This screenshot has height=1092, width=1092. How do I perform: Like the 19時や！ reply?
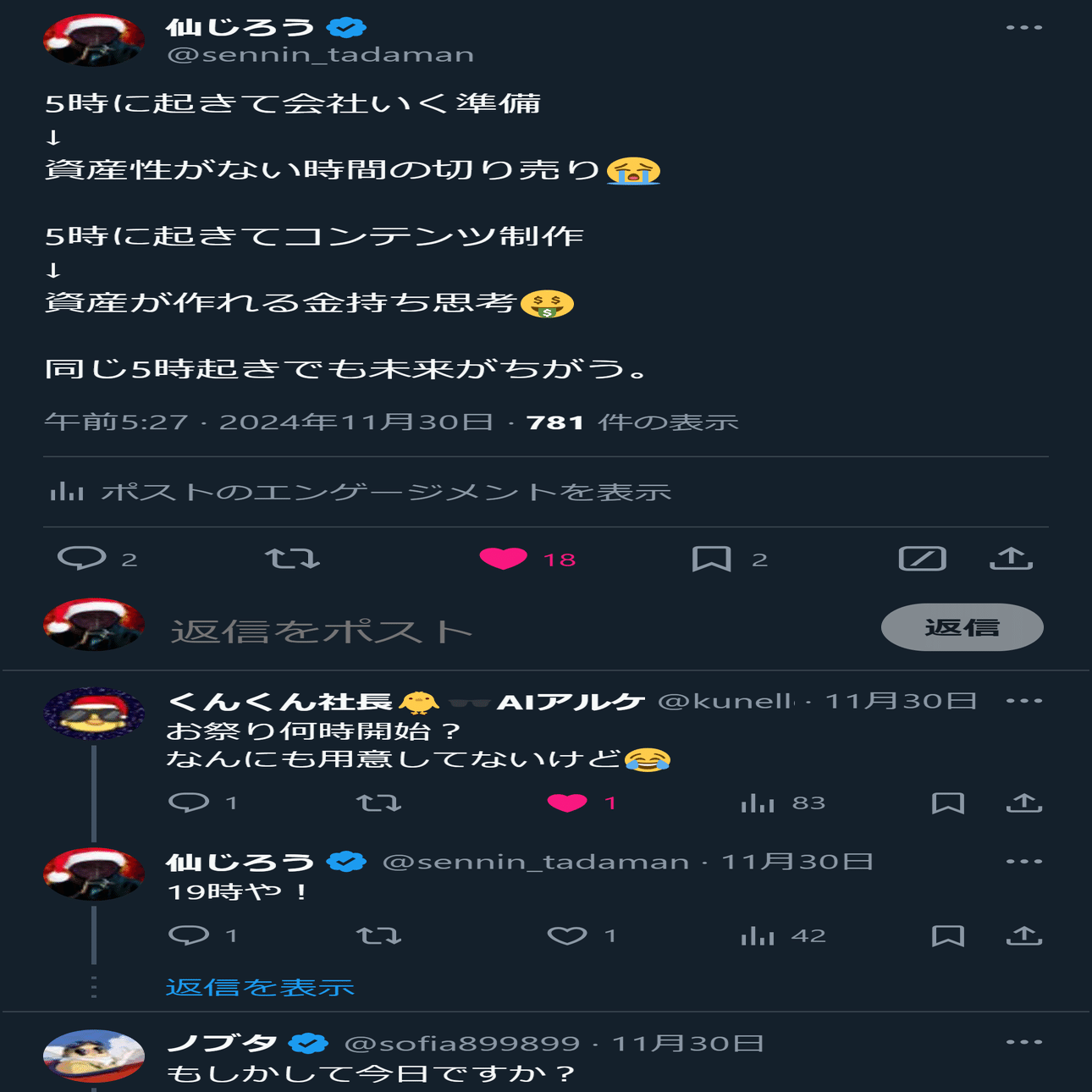[567, 935]
